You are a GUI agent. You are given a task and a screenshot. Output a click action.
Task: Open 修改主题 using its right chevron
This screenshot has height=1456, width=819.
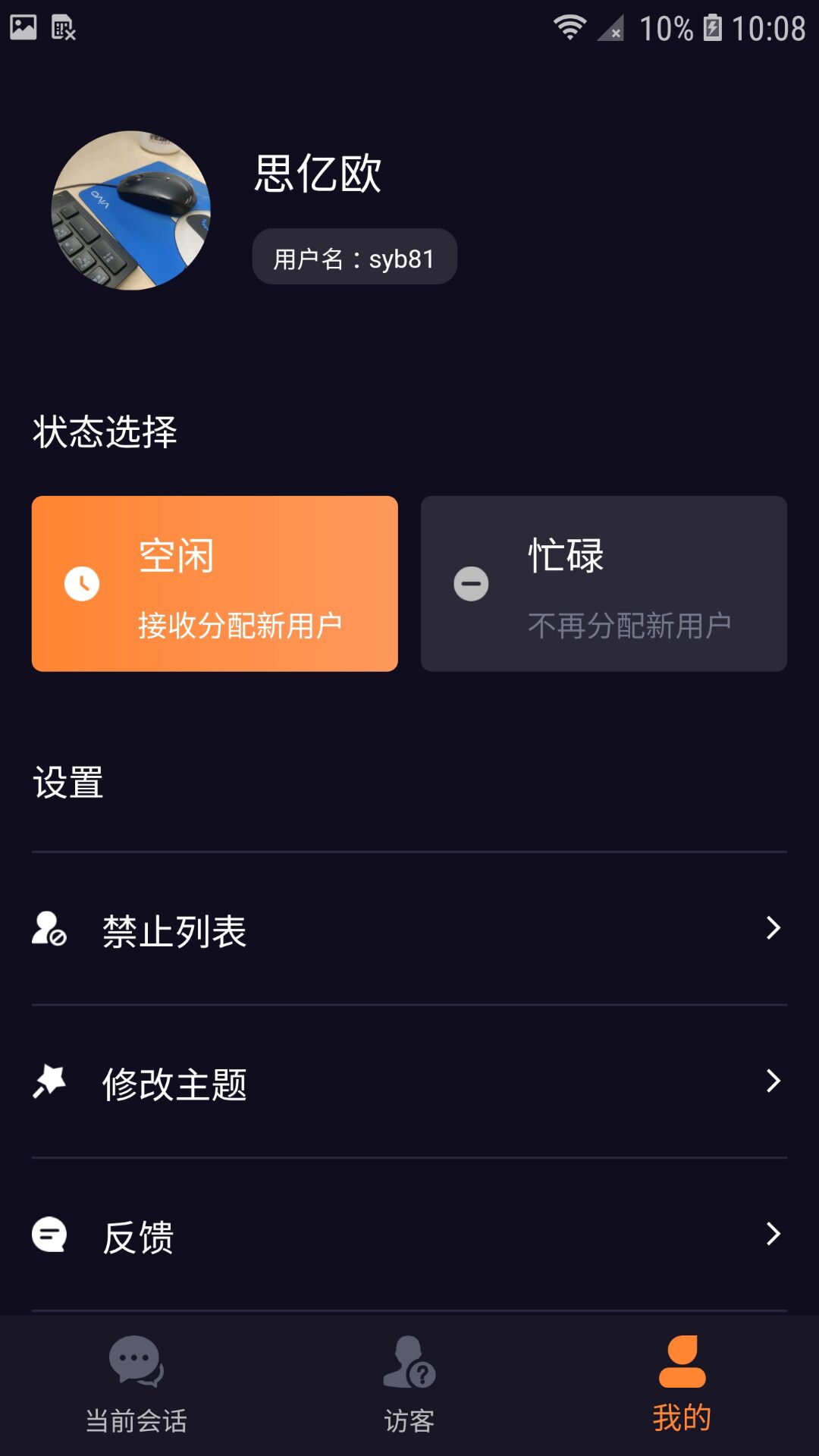(773, 1081)
